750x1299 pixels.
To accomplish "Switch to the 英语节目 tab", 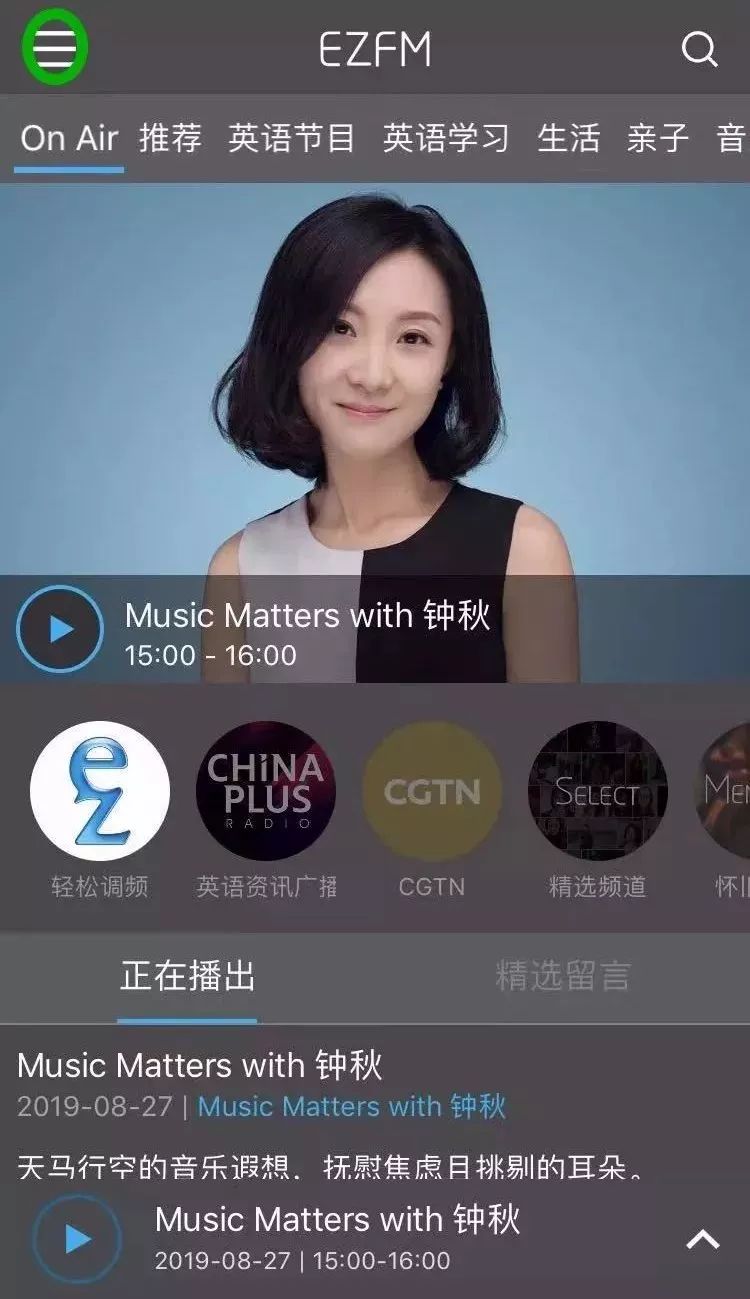I will [291, 138].
